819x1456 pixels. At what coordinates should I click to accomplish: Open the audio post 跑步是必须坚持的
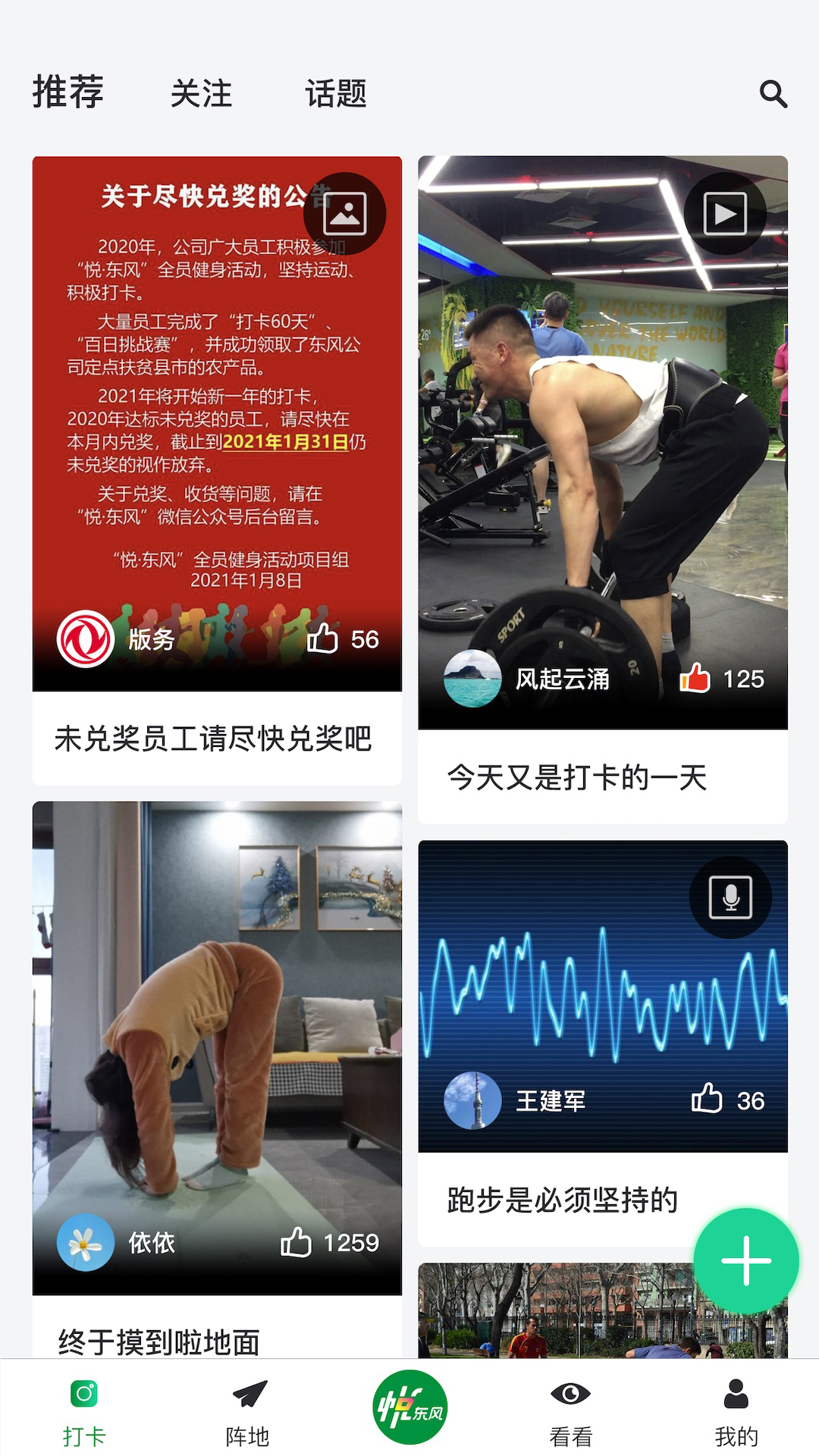click(x=562, y=1199)
